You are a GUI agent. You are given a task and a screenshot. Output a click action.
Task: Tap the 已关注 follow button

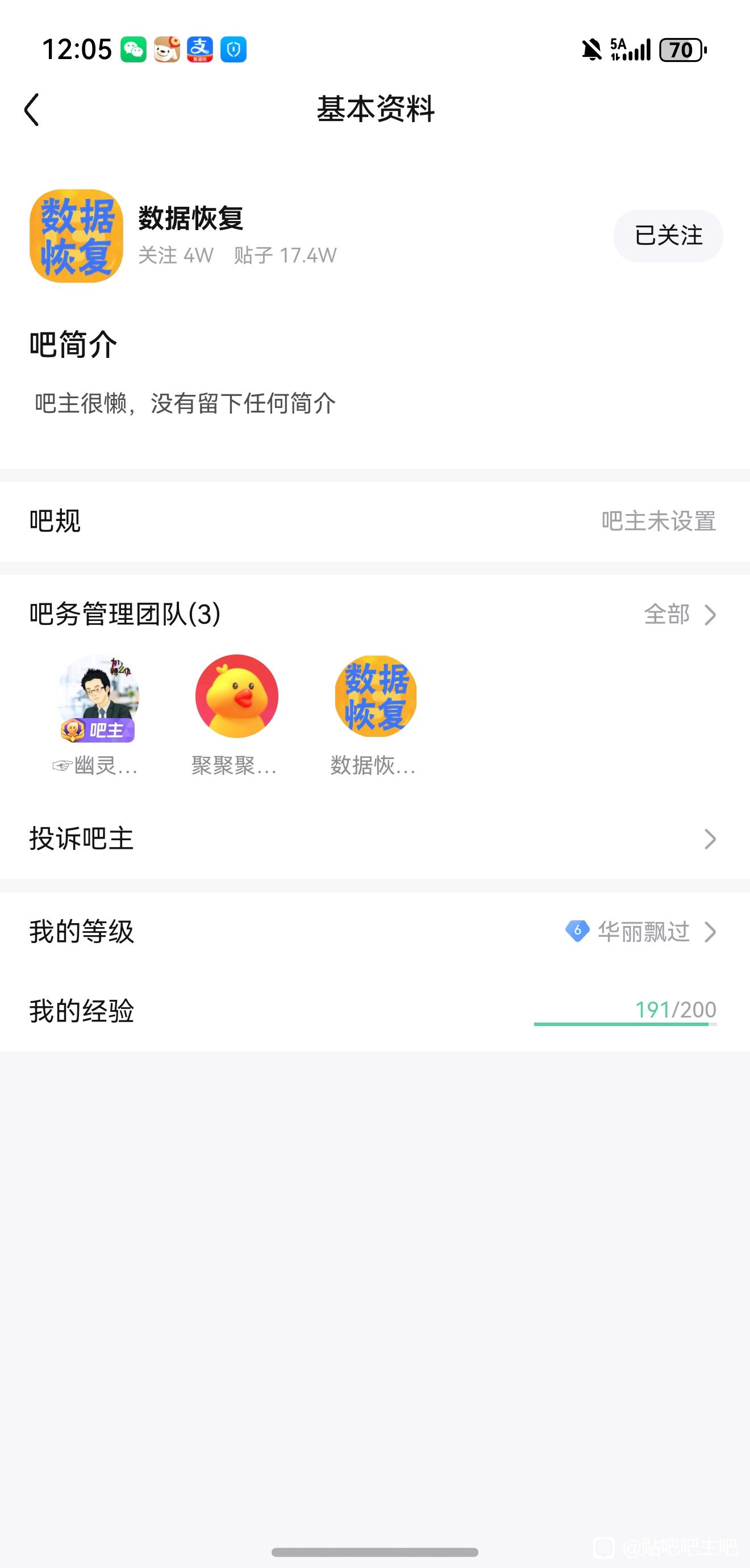point(668,236)
